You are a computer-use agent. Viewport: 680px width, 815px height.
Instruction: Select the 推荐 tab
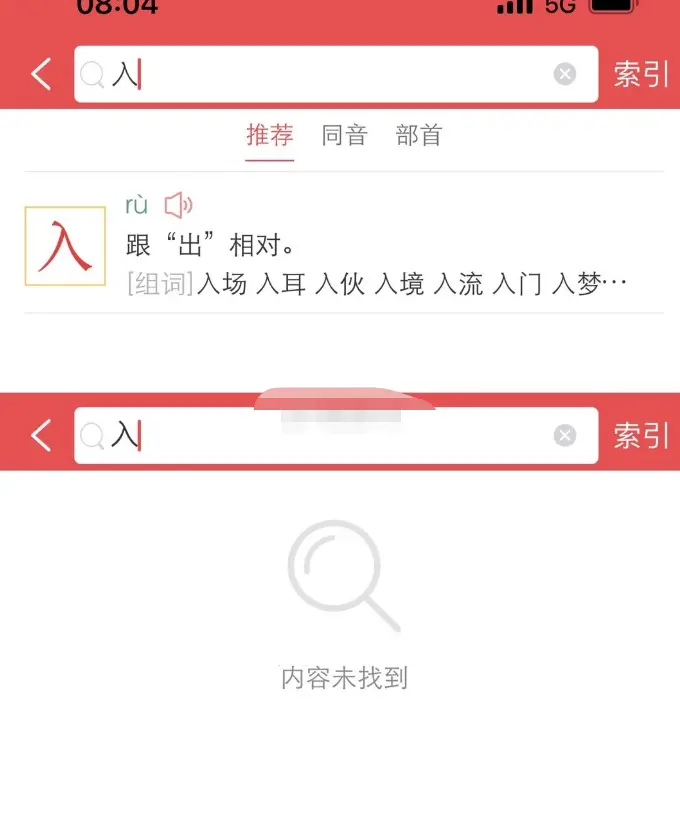click(270, 135)
